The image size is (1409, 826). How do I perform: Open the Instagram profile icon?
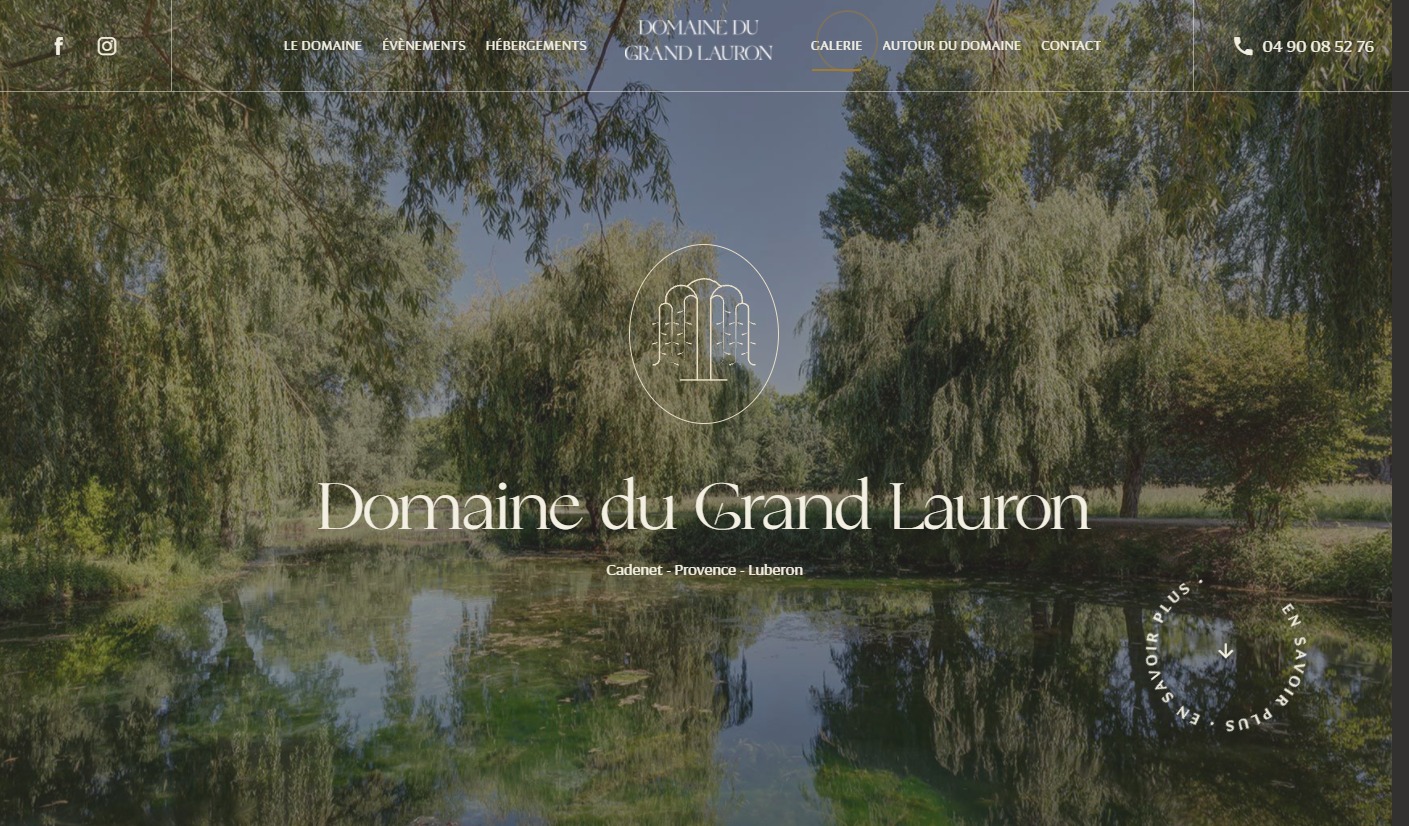point(107,46)
